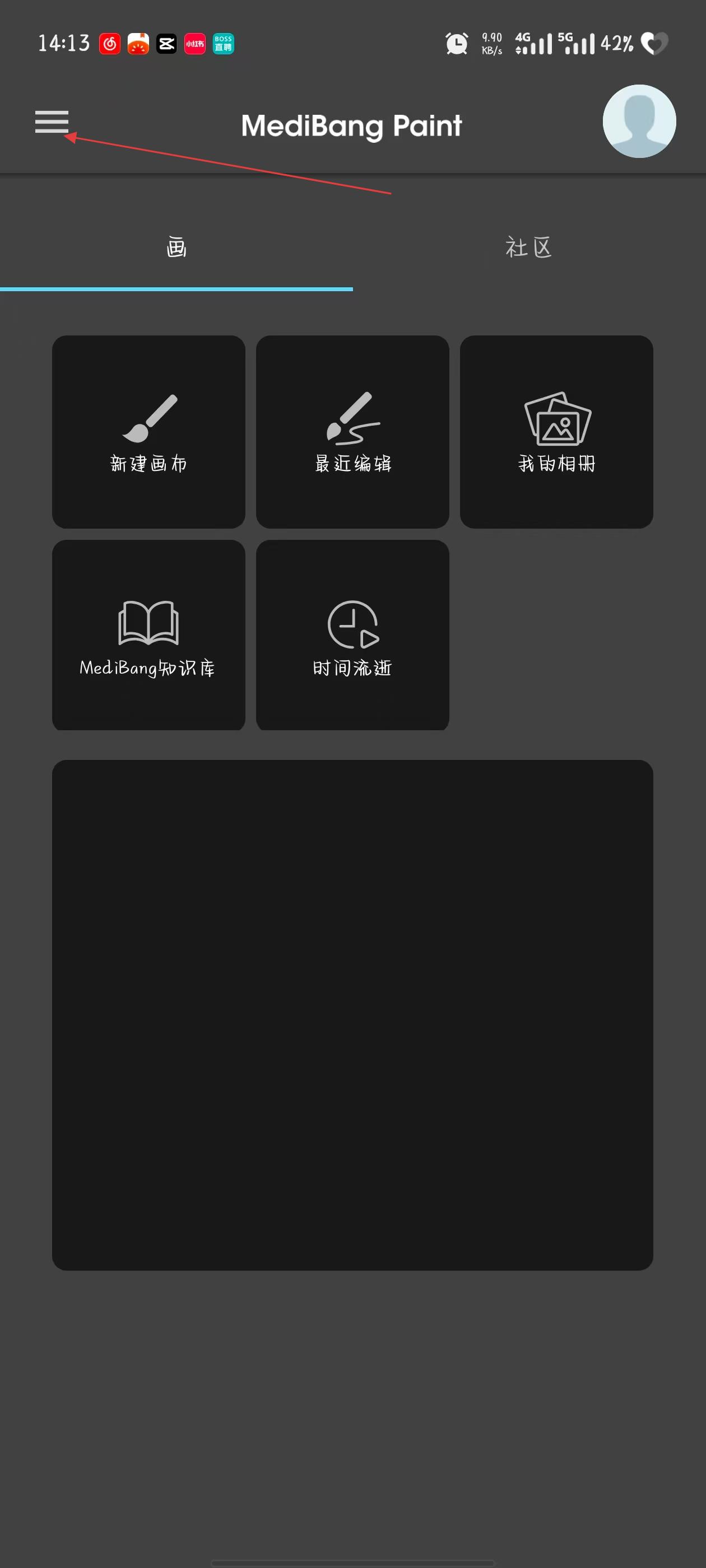Open 我的相册 gallery

click(x=556, y=432)
